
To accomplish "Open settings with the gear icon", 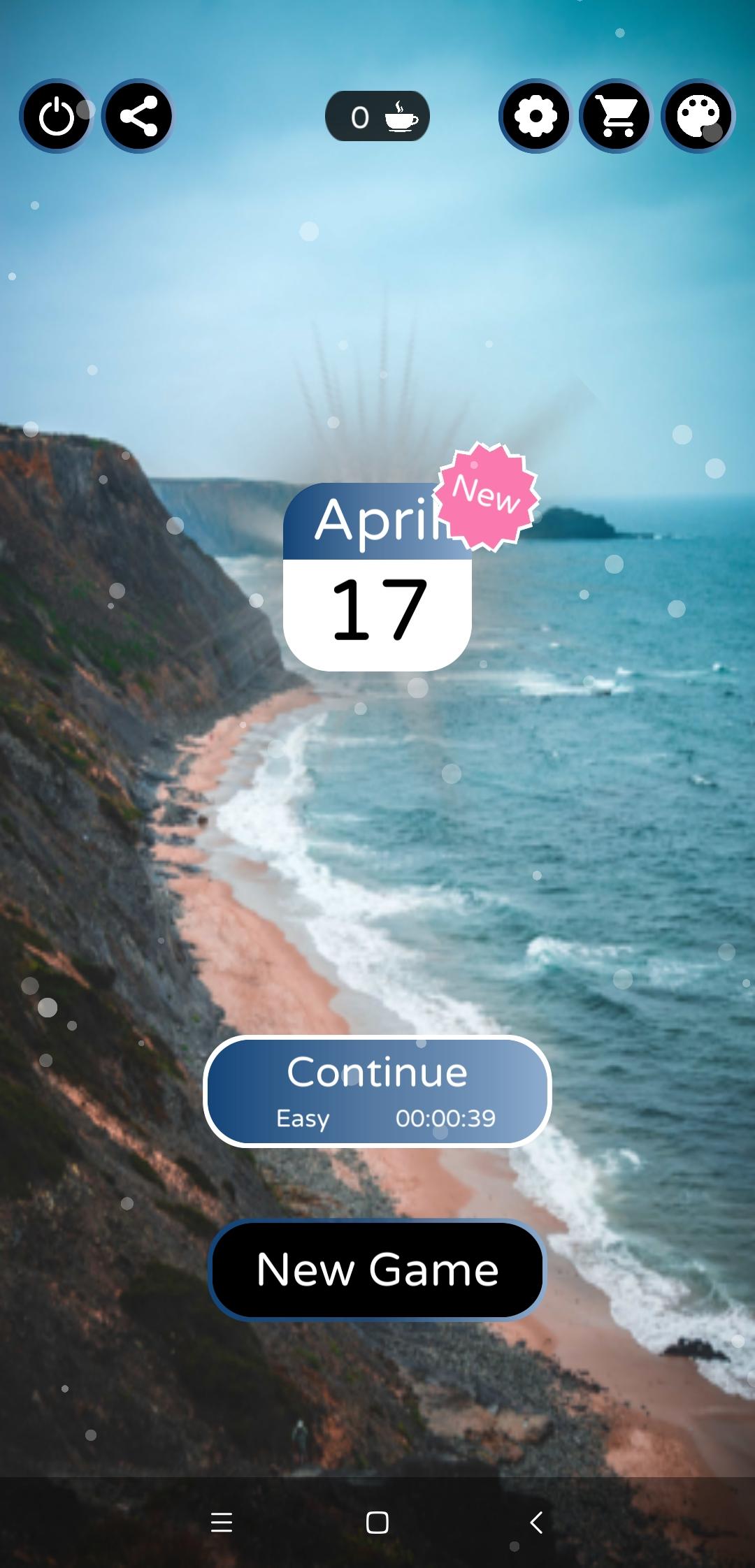I will (x=535, y=116).
